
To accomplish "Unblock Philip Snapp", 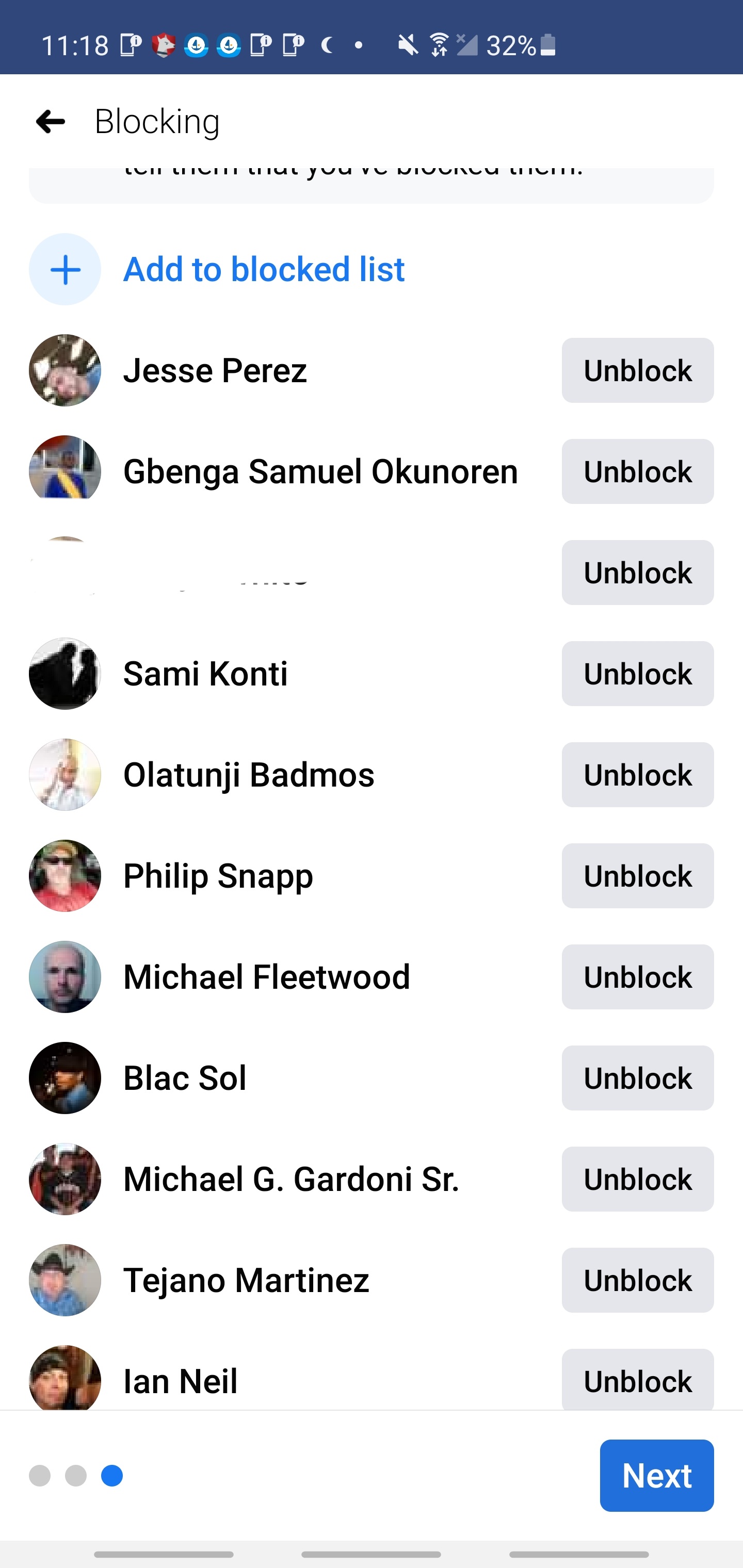I will coord(637,876).
